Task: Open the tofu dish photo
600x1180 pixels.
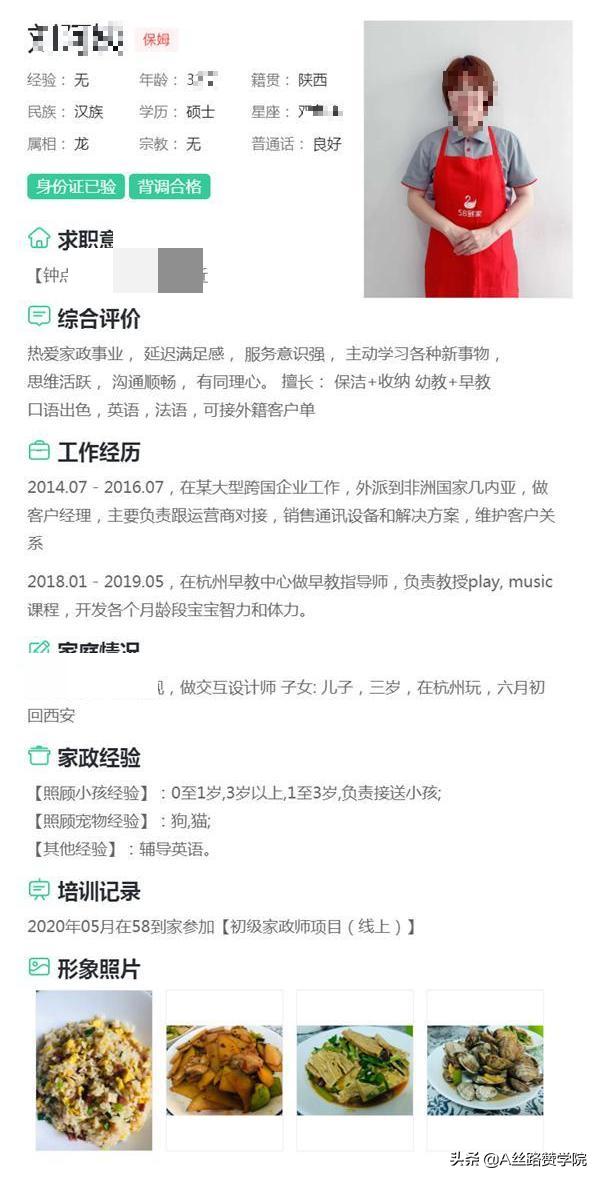Action: coord(355,1070)
